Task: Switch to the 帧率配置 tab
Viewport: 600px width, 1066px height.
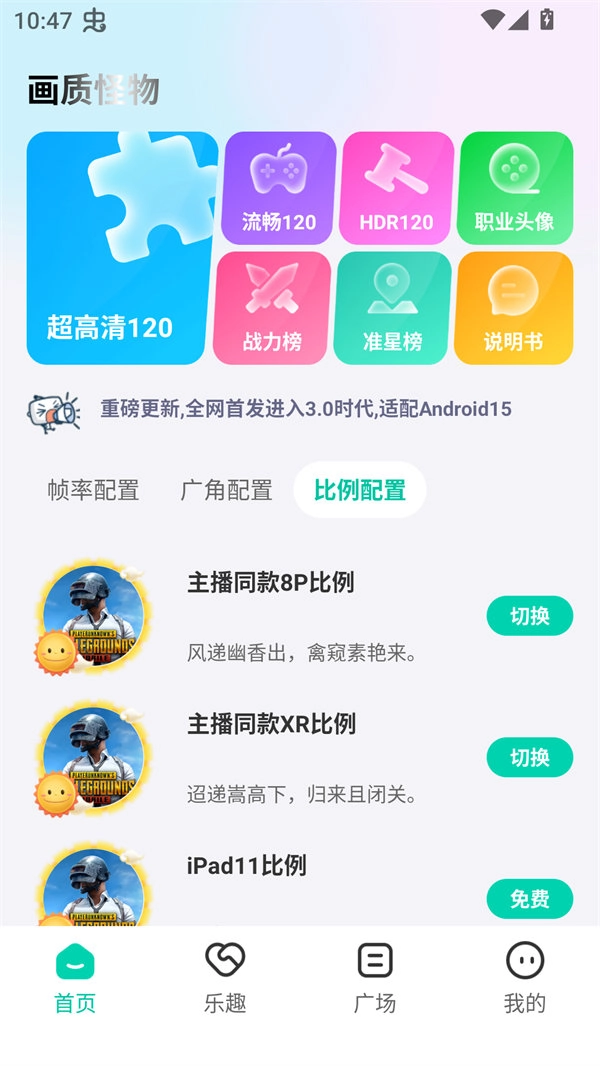Action: 93,490
